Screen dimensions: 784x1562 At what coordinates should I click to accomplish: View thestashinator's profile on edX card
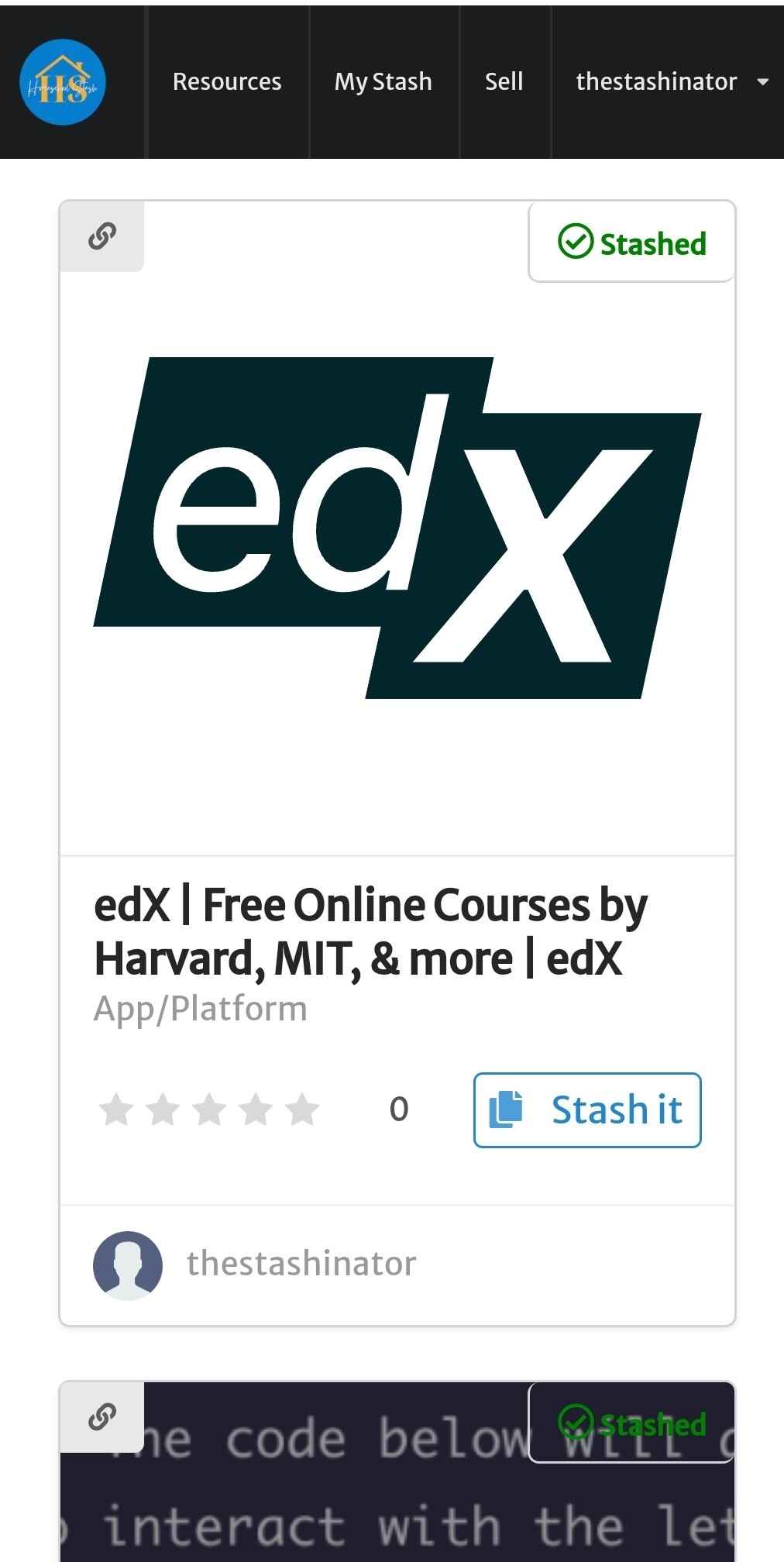(x=301, y=1264)
